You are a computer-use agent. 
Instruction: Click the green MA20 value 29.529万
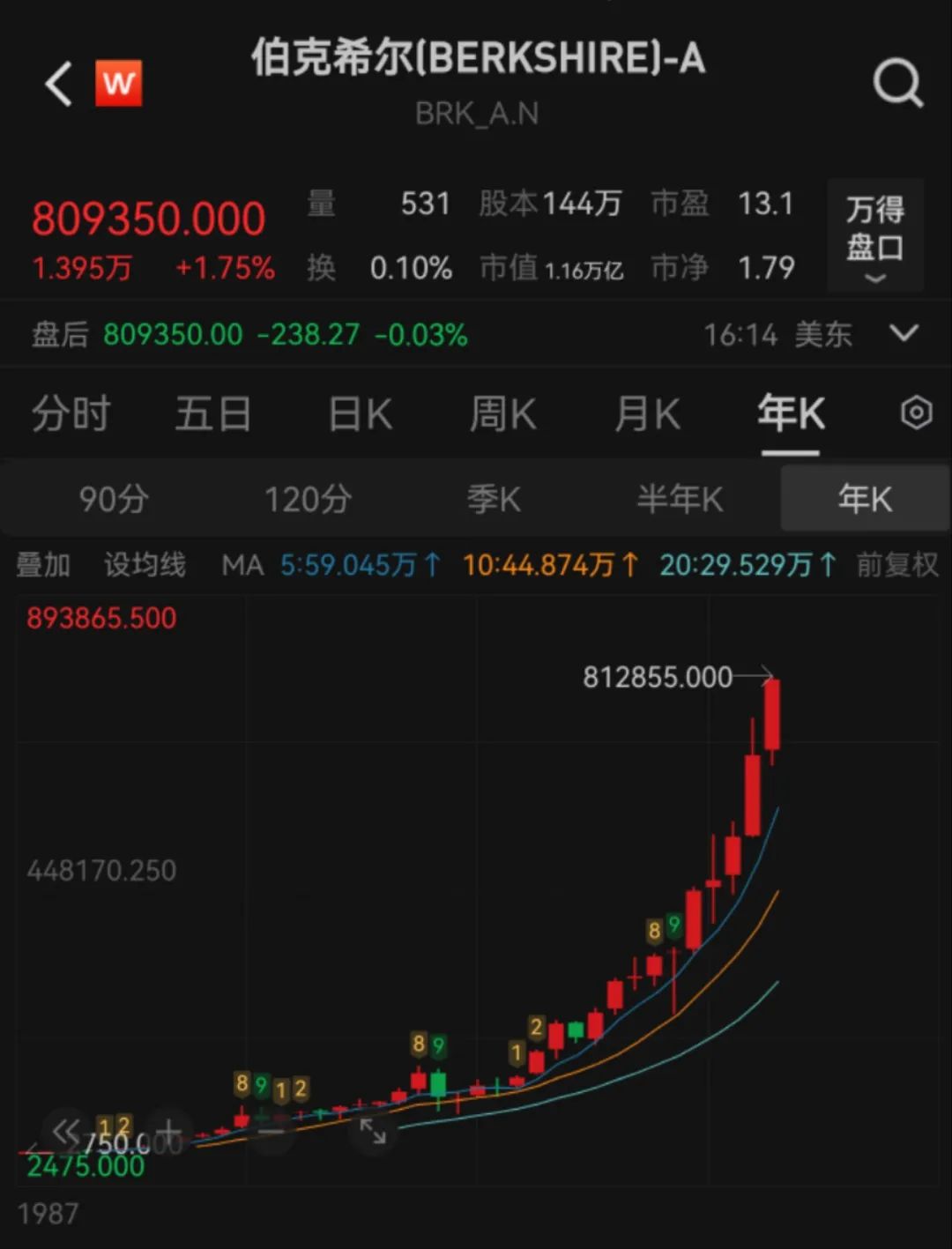[745, 565]
